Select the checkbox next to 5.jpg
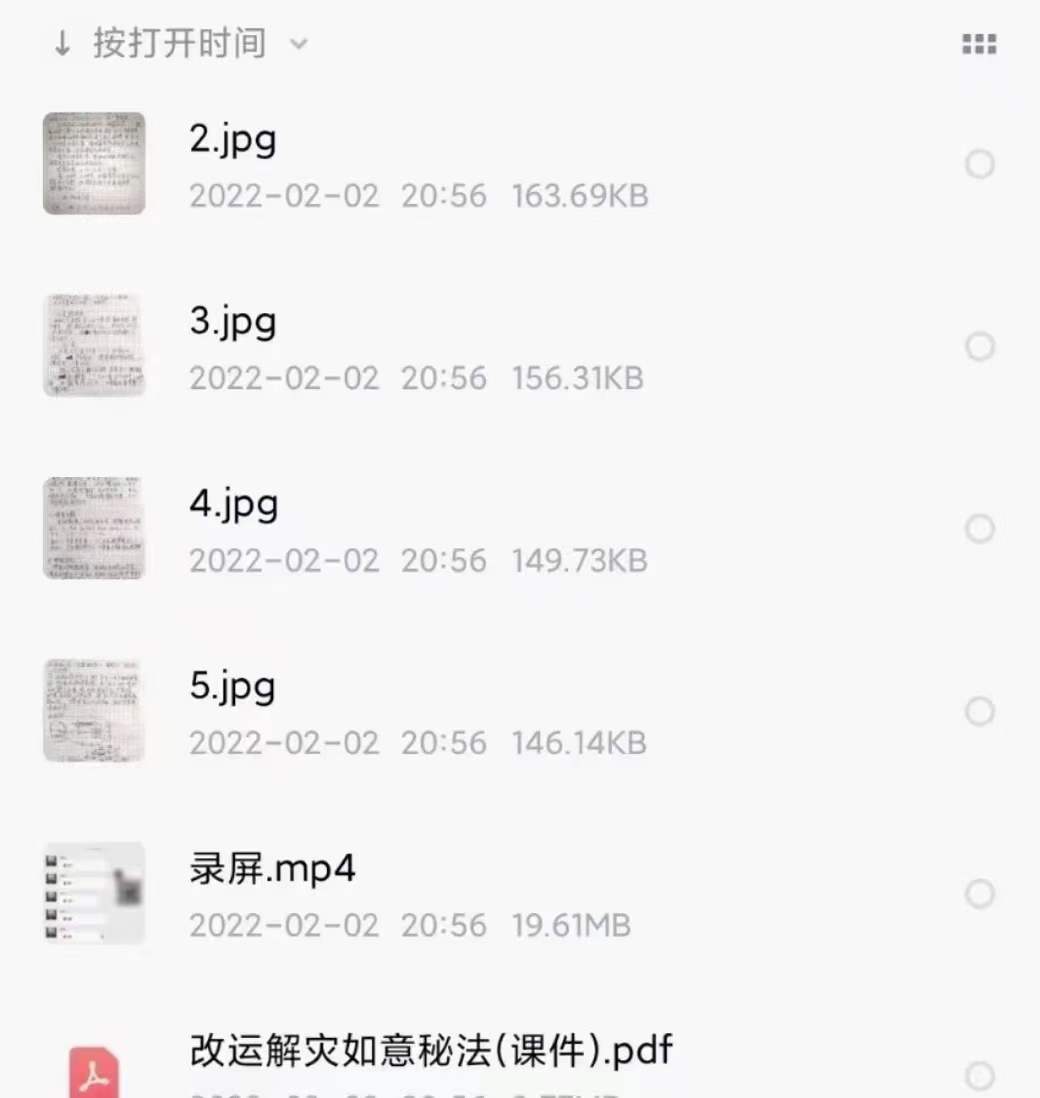 coord(978,710)
